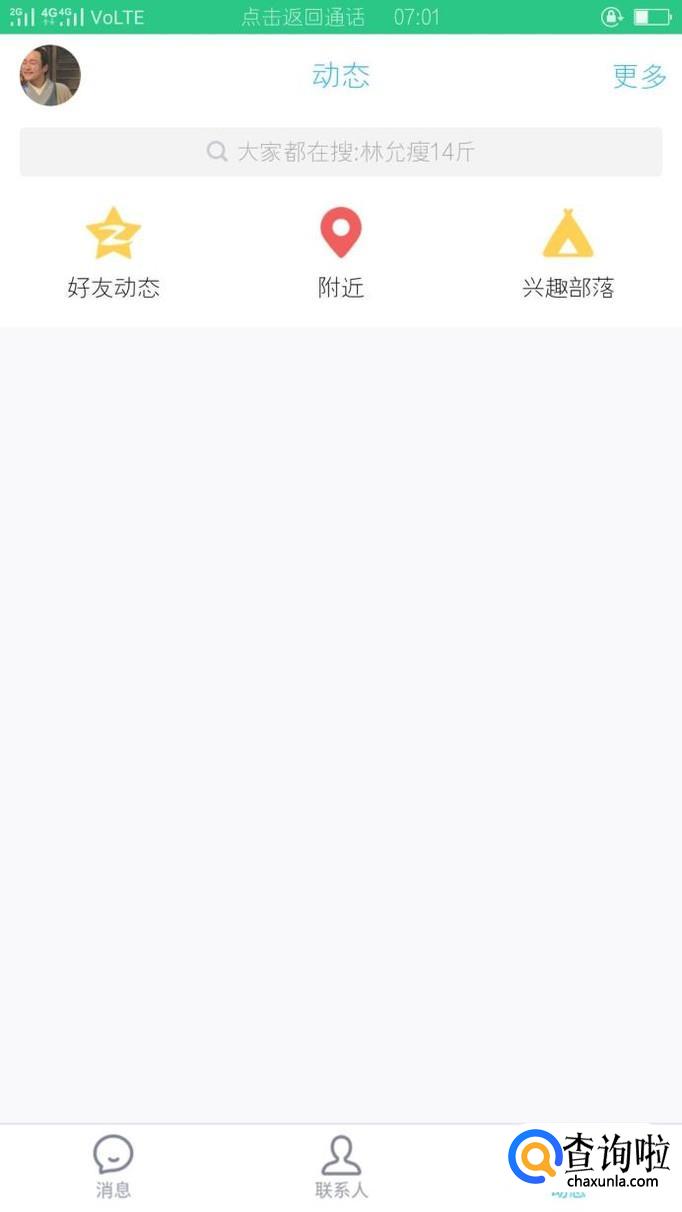
Task: Switch to the 消息 tab
Action: click(x=113, y=1166)
